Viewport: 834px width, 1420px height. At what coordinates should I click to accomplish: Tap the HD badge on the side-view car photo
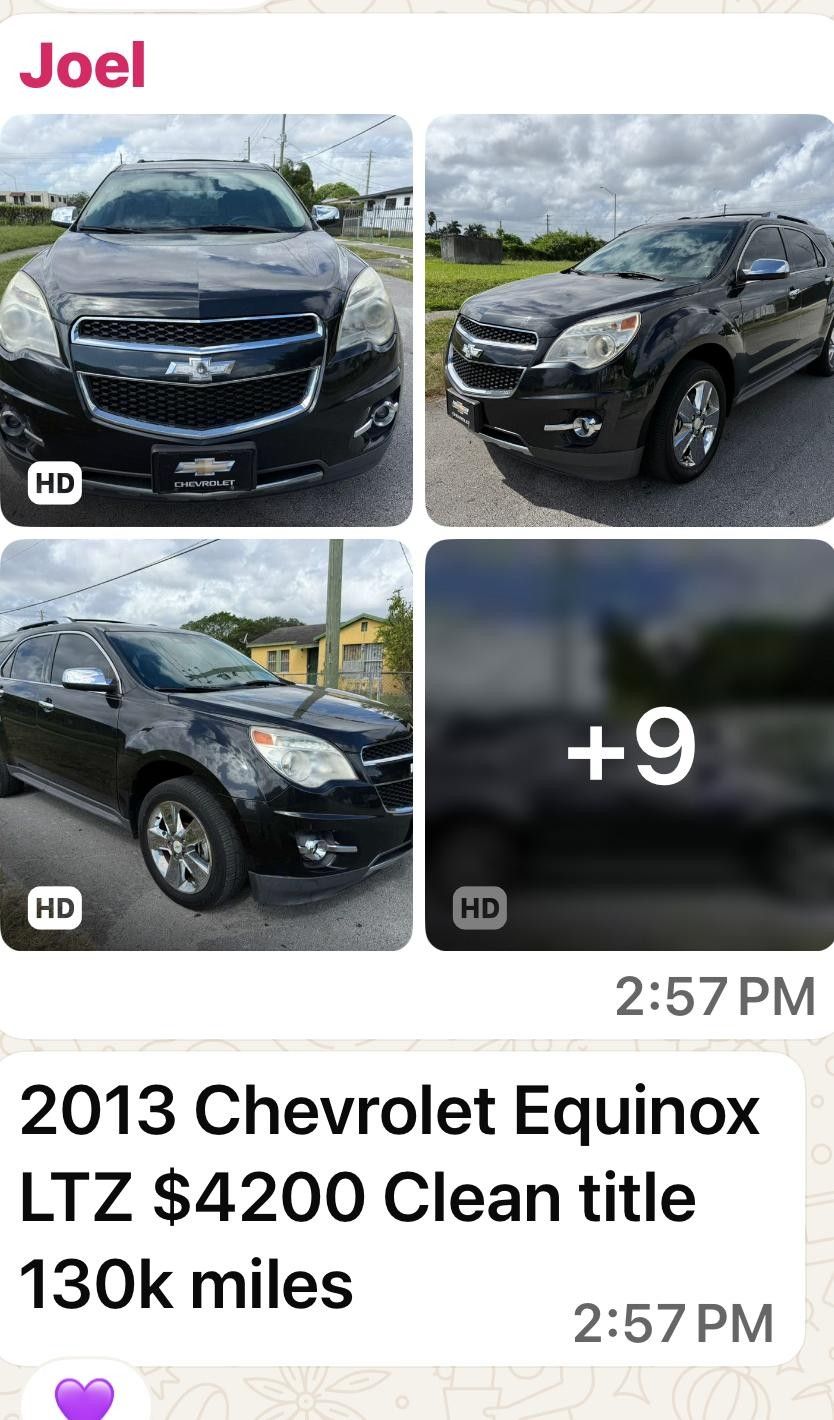click(x=55, y=908)
